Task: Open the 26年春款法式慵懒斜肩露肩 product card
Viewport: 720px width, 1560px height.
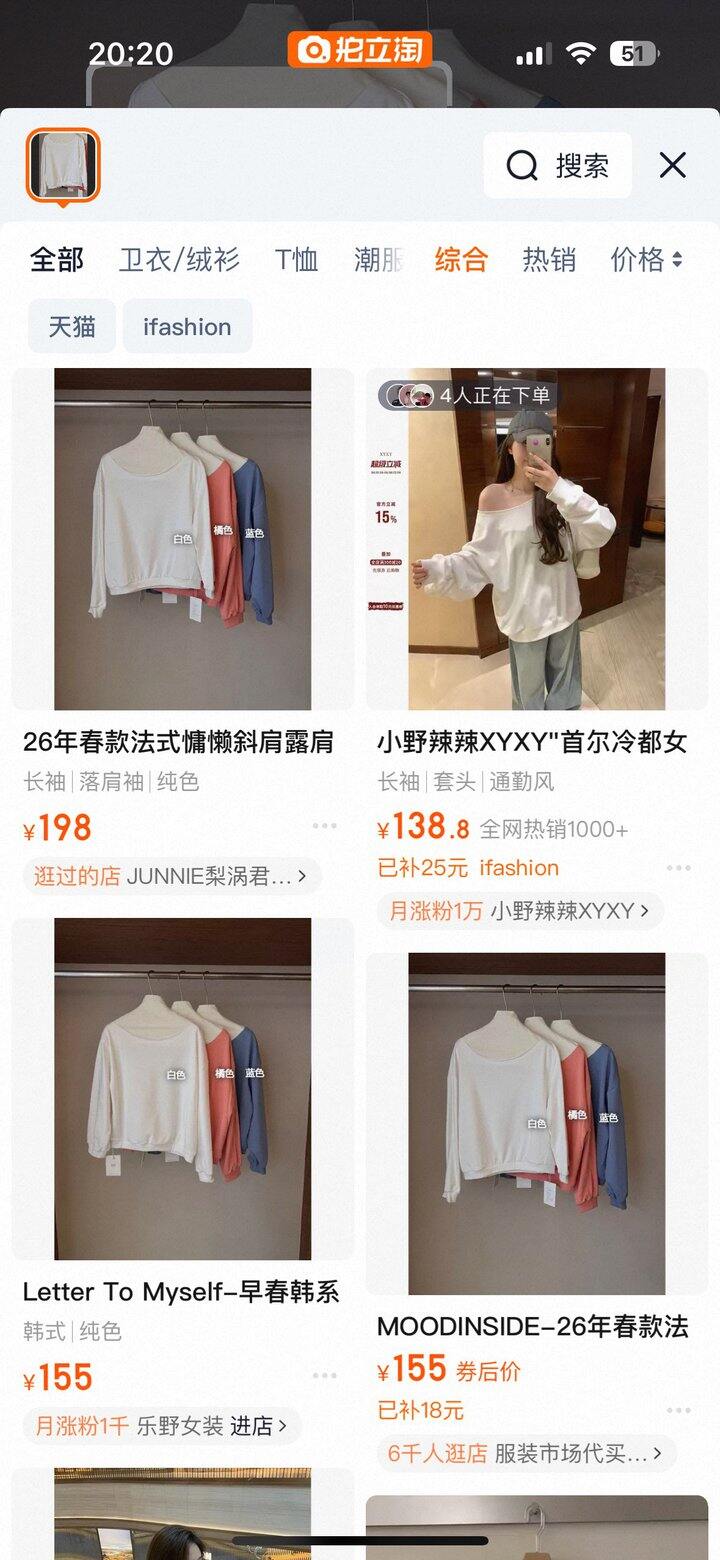Action: pyautogui.click(x=183, y=540)
